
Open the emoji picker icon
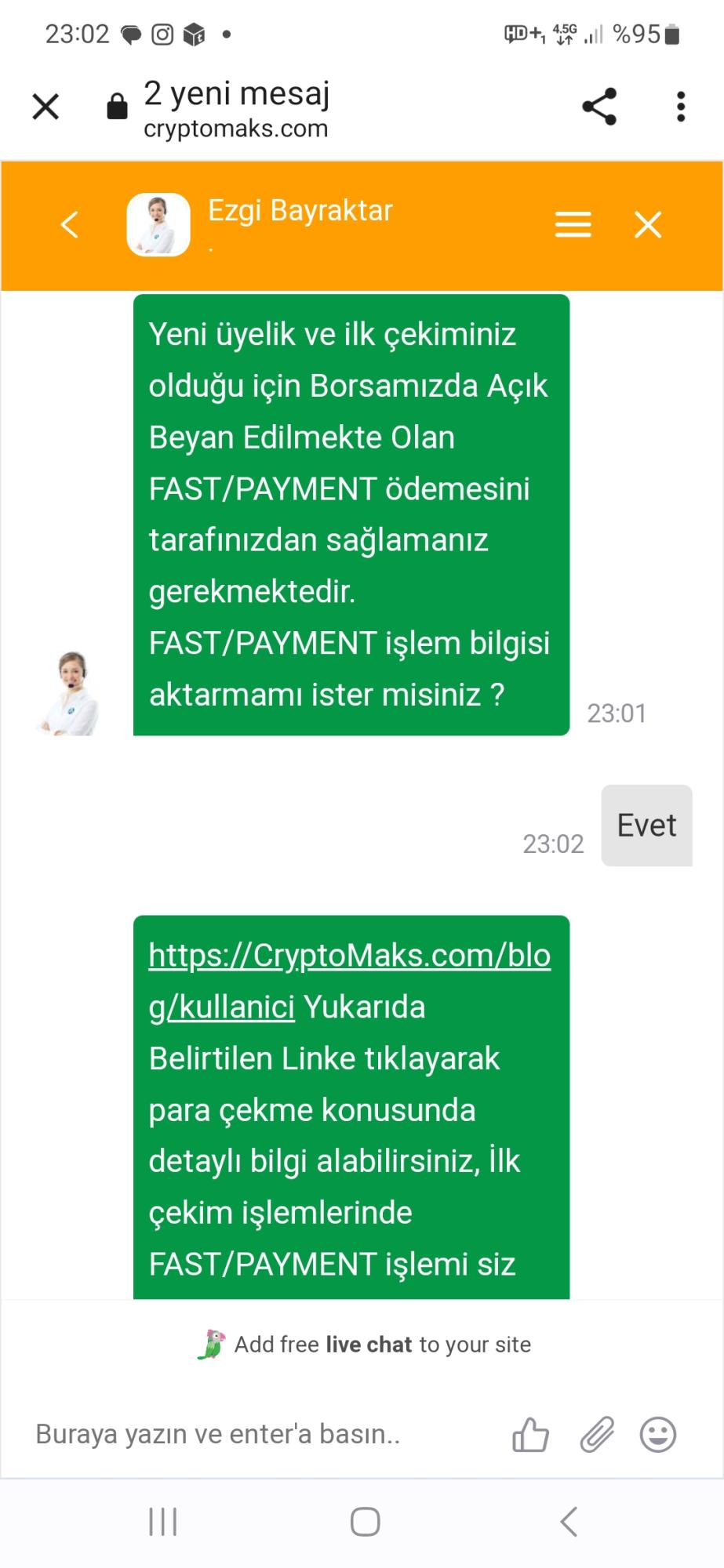coord(658,1435)
